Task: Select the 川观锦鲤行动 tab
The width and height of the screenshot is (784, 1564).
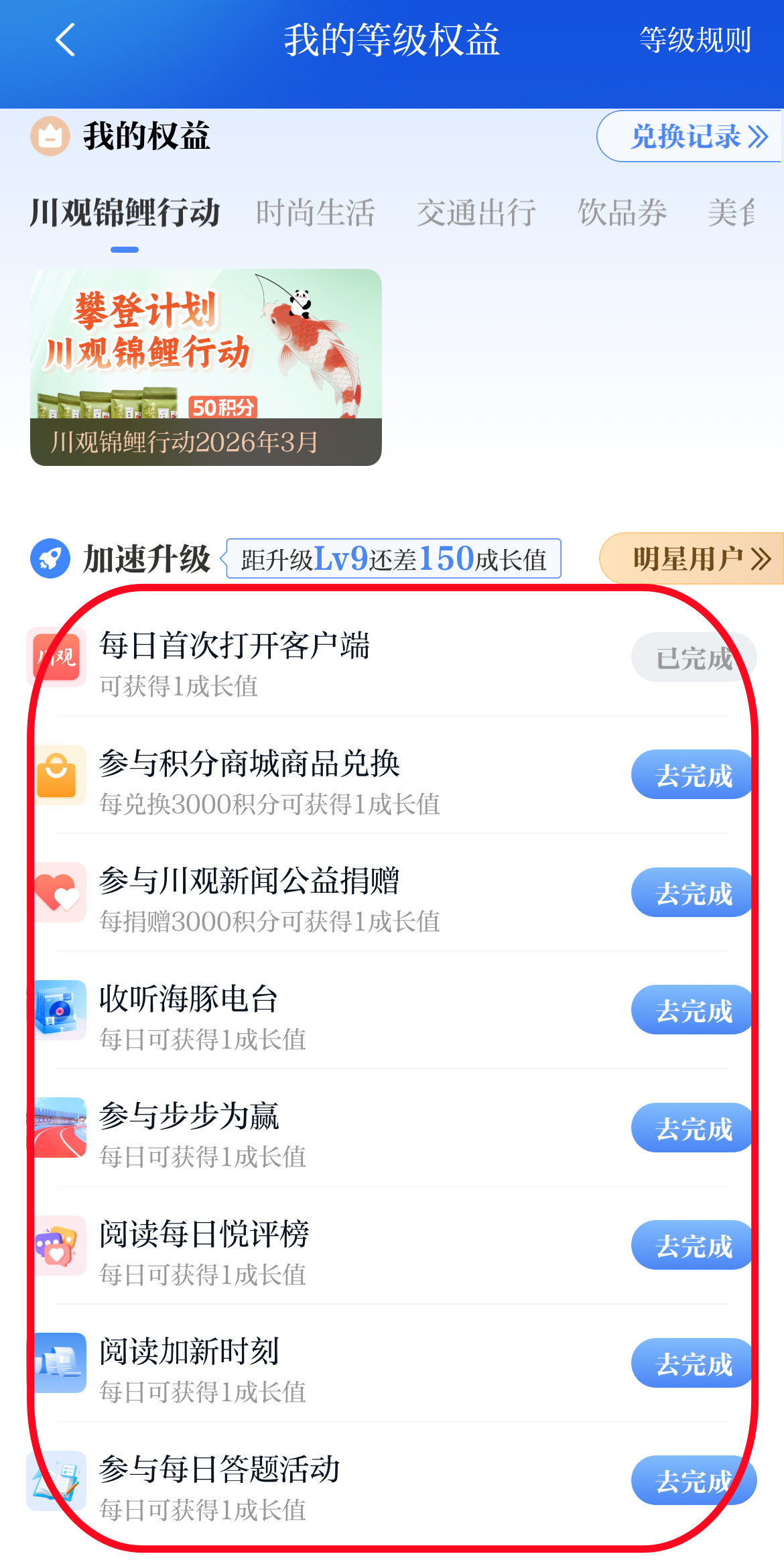Action: click(x=125, y=213)
